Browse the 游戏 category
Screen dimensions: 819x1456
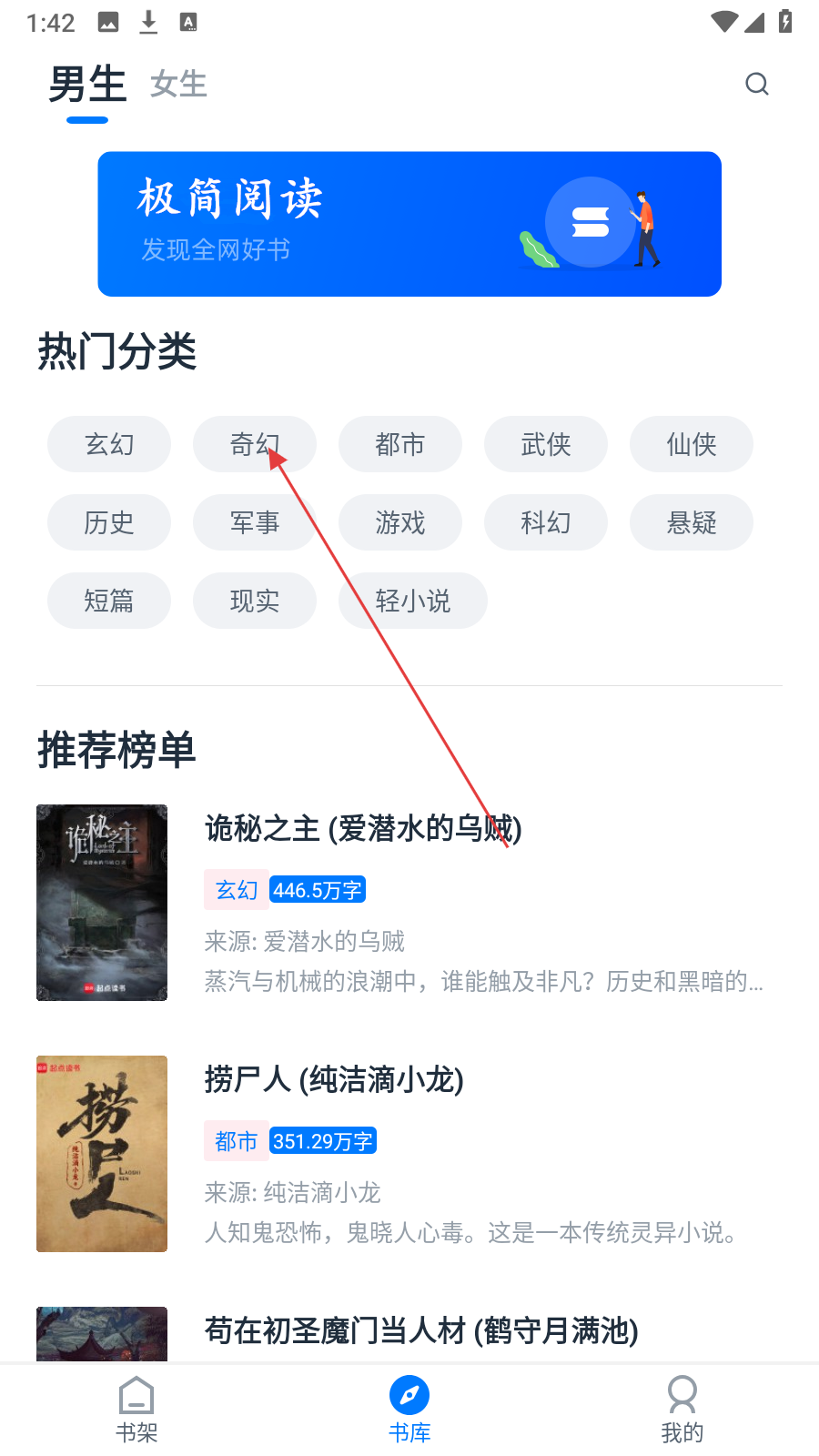(400, 522)
